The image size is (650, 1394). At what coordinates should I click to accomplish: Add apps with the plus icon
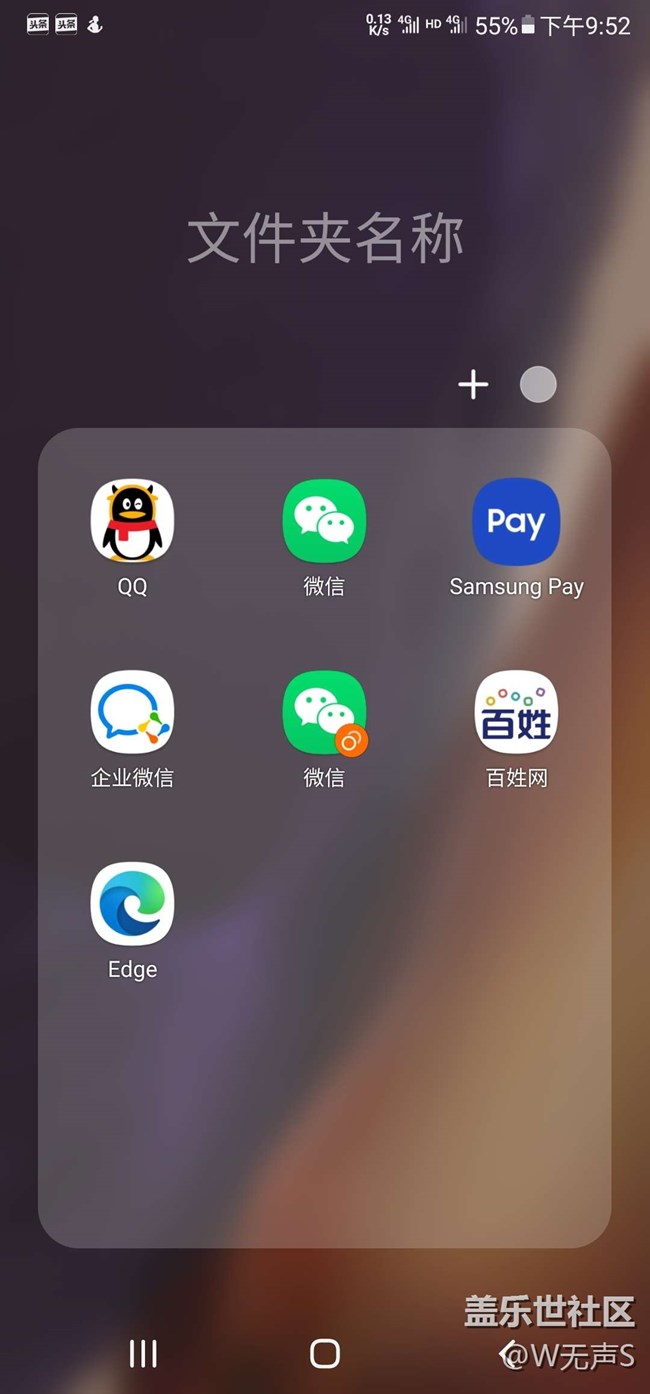[473, 384]
